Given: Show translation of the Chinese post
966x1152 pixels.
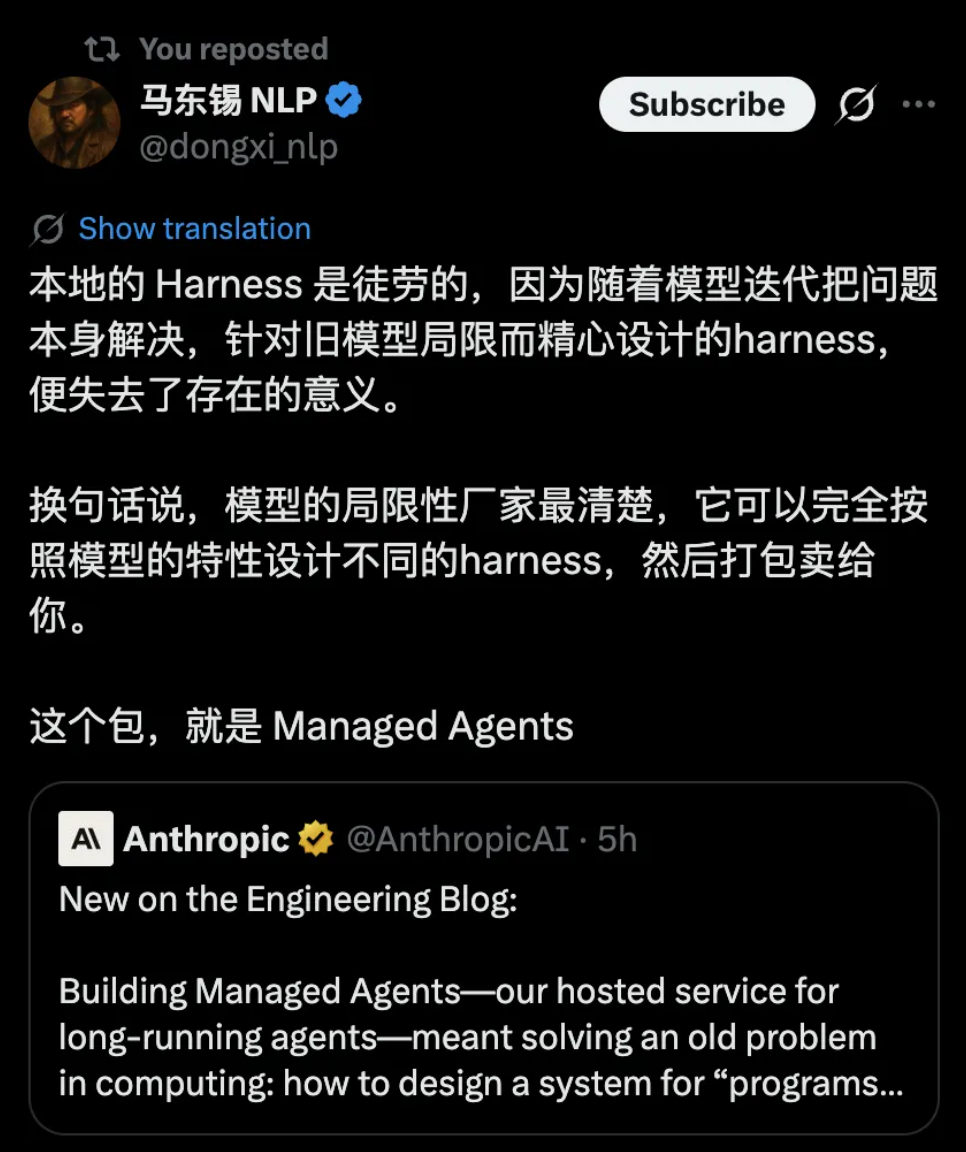Looking at the screenshot, I should pos(194,229).
